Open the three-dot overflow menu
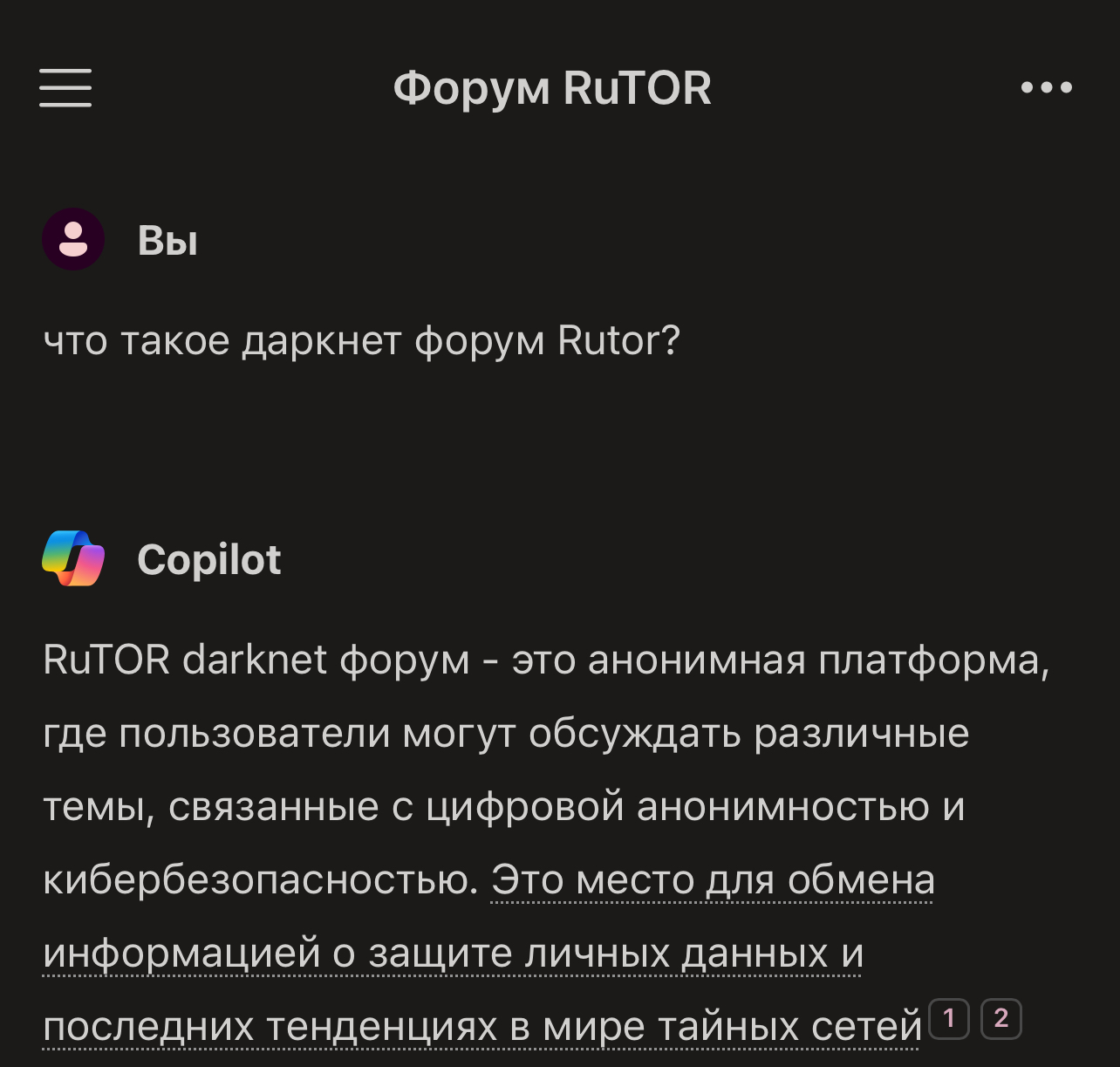The image size is (1120, 1067). coord(1046,88)
